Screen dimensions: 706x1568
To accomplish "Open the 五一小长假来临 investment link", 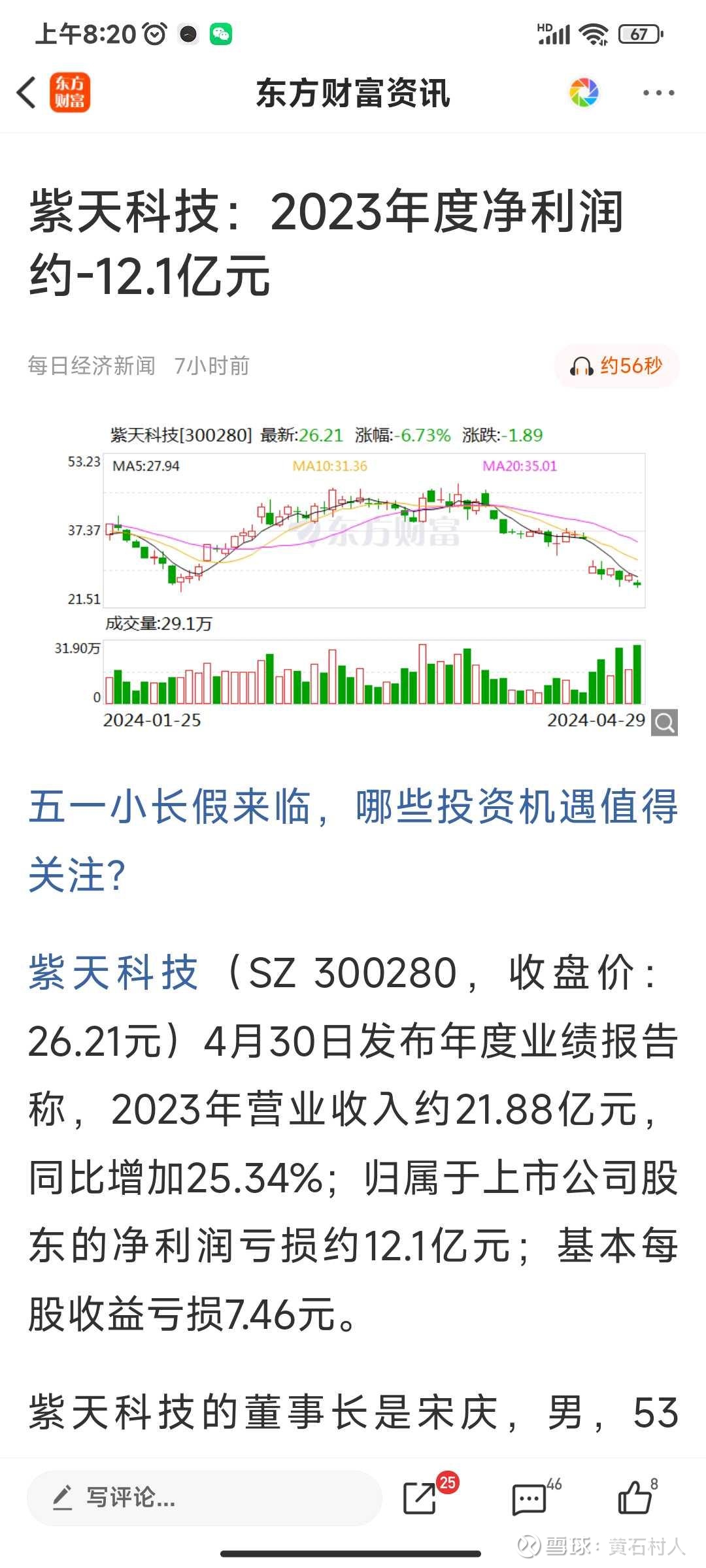I will [x=353, y=840].
